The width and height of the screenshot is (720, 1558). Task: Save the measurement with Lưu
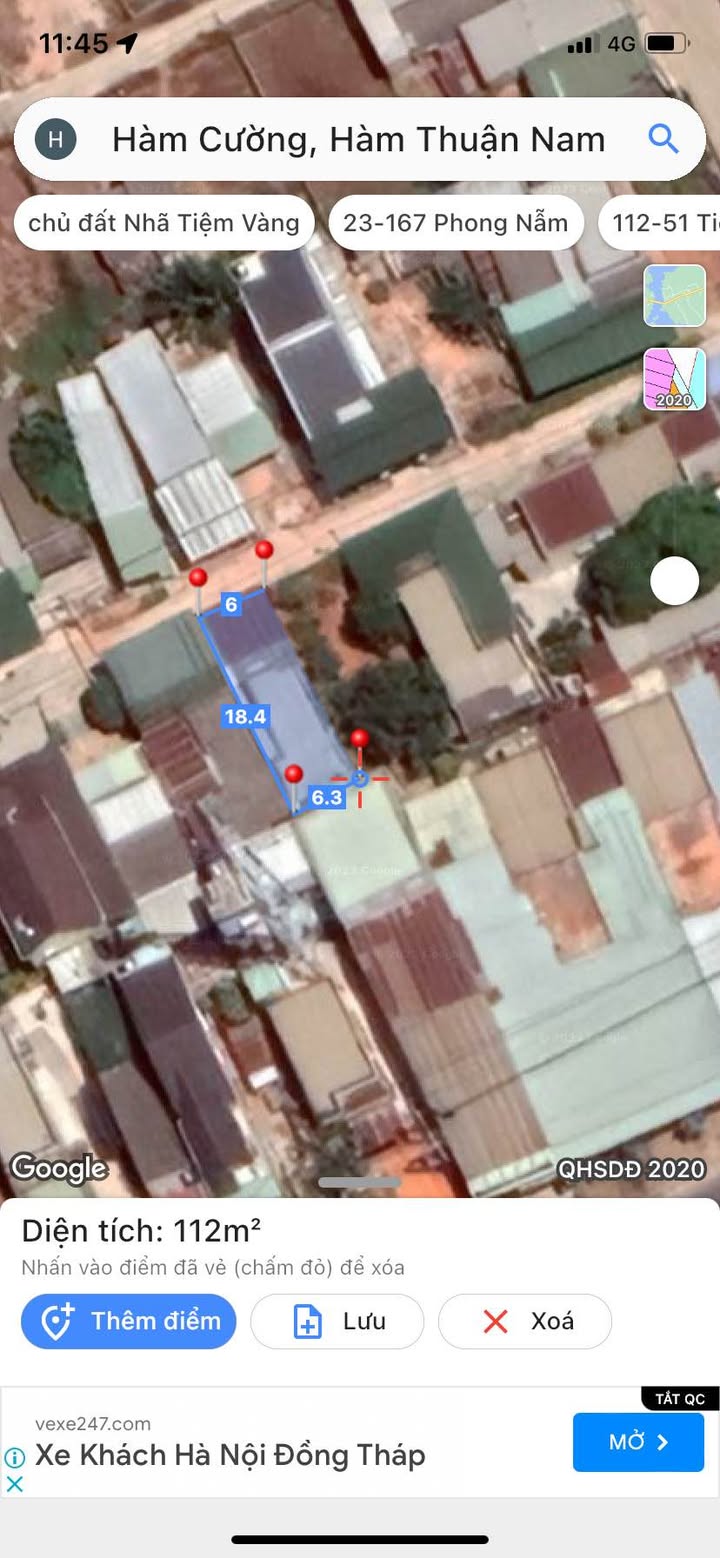(x=337, y=1321)
